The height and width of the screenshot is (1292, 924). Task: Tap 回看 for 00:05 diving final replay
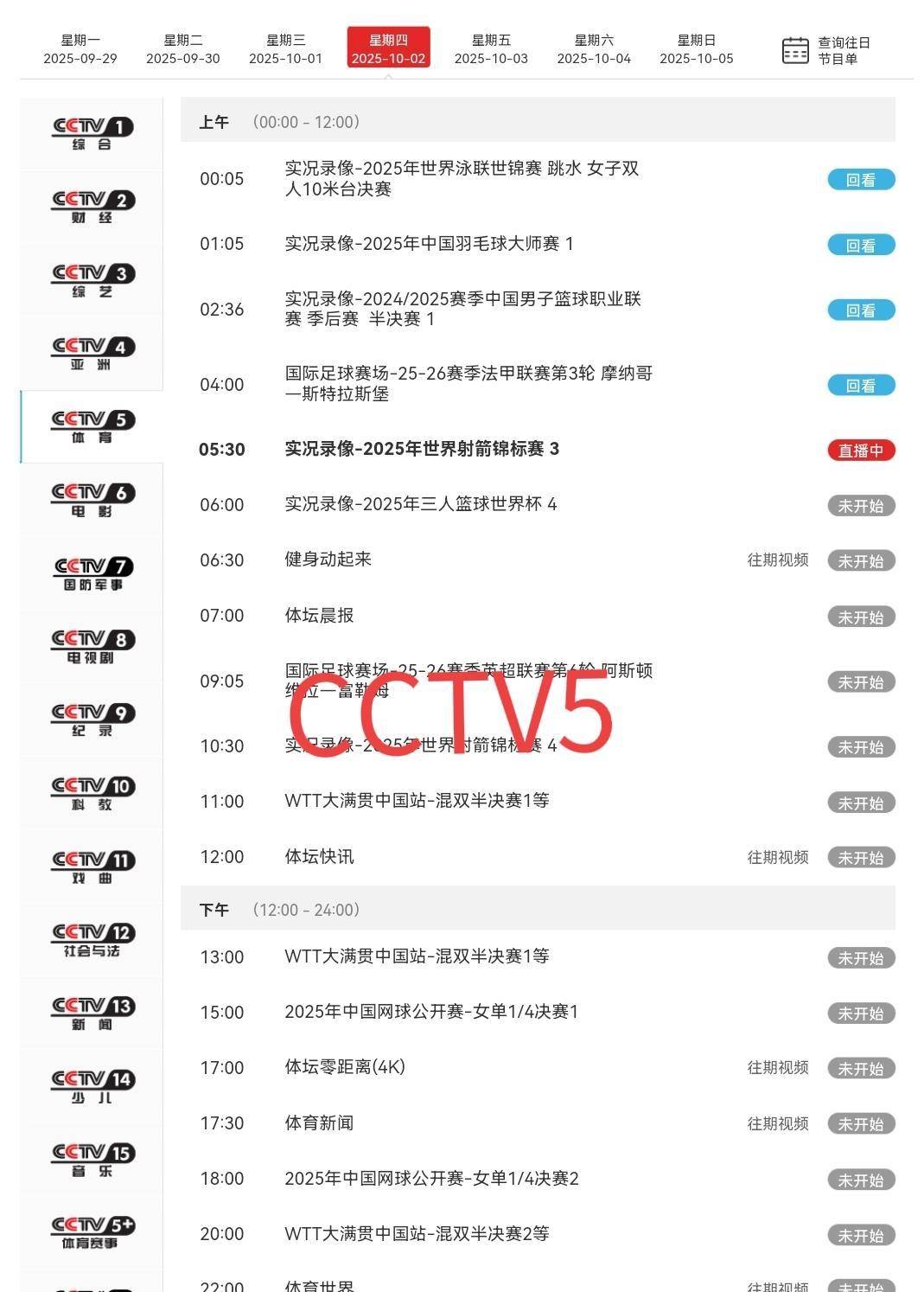(x=860, y=180)
